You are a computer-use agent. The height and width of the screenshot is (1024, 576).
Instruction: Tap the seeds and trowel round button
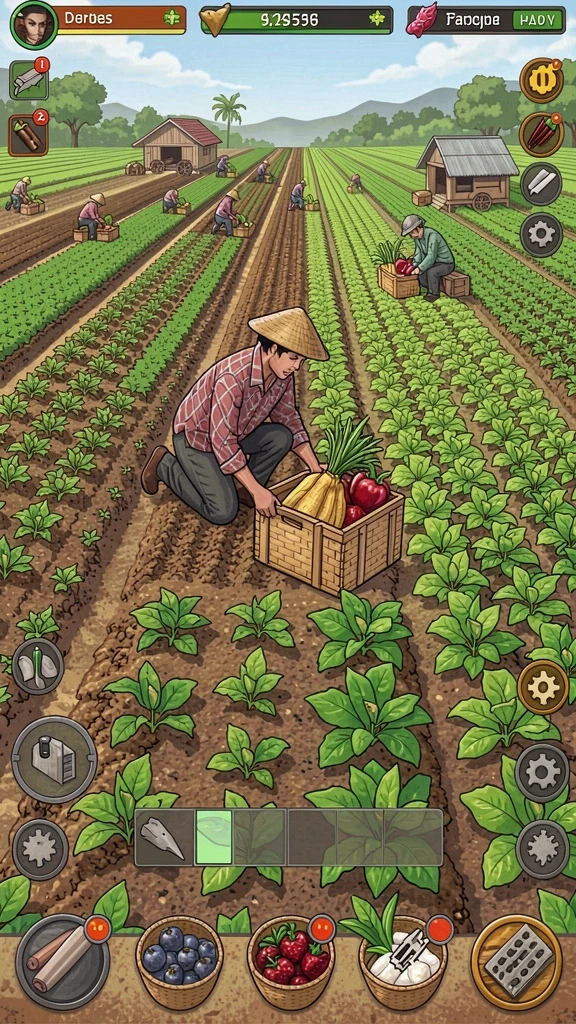[x=38, y=665]
